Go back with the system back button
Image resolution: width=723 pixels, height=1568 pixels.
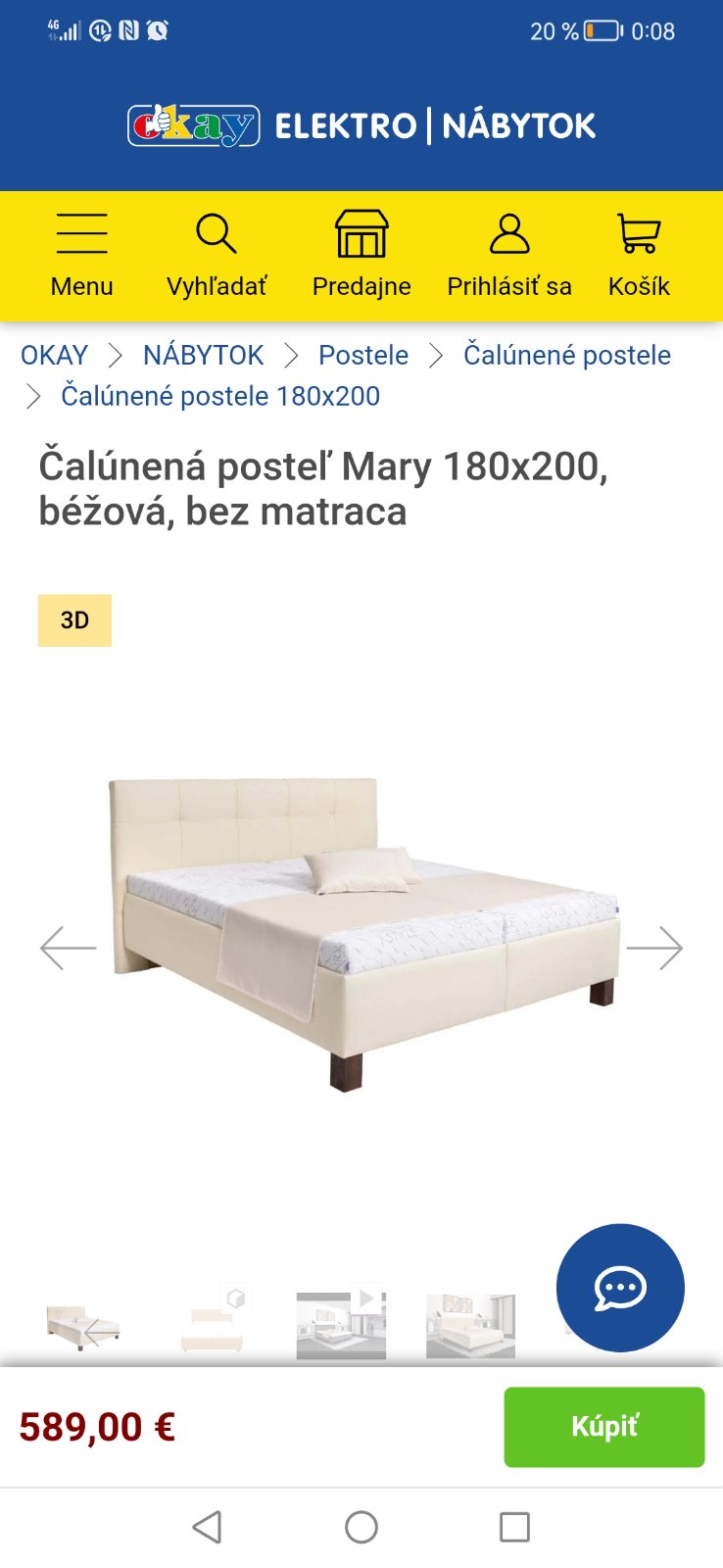click(x=207, y=1527)
